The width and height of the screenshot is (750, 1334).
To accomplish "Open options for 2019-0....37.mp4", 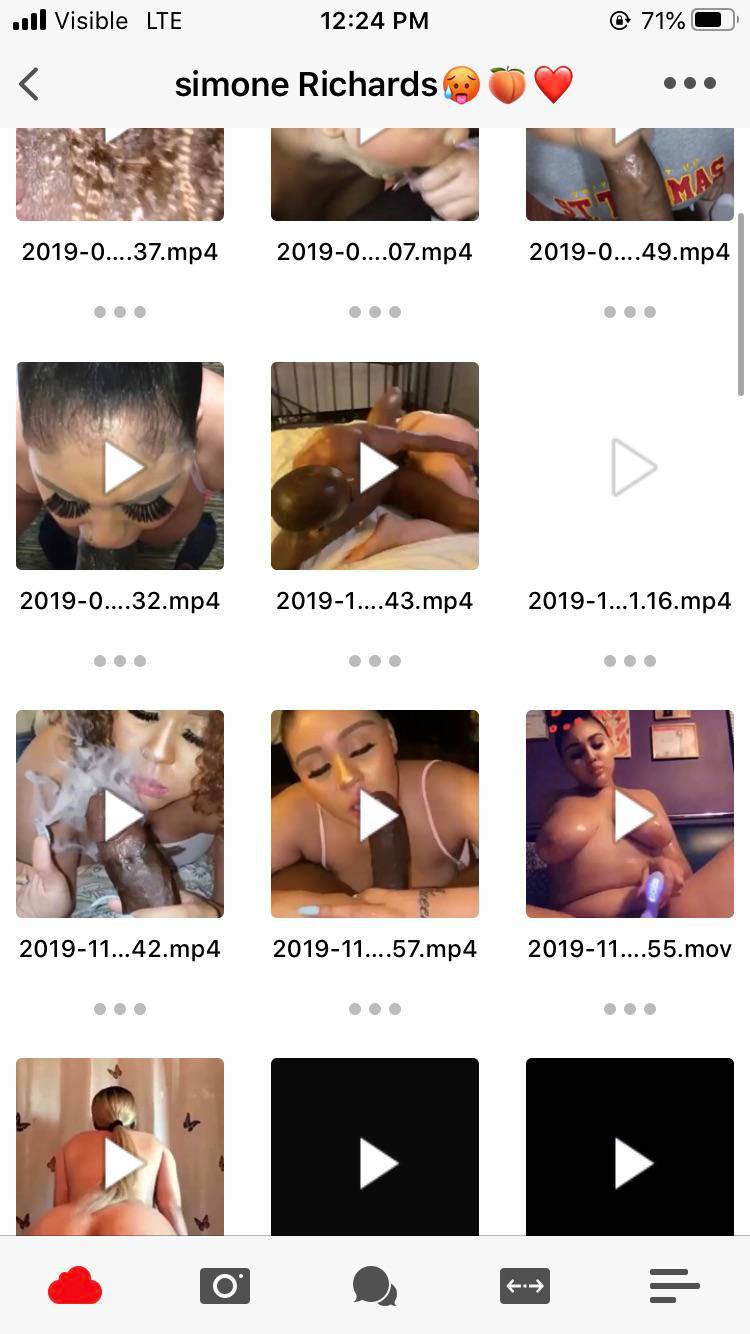I will [119, 311].
